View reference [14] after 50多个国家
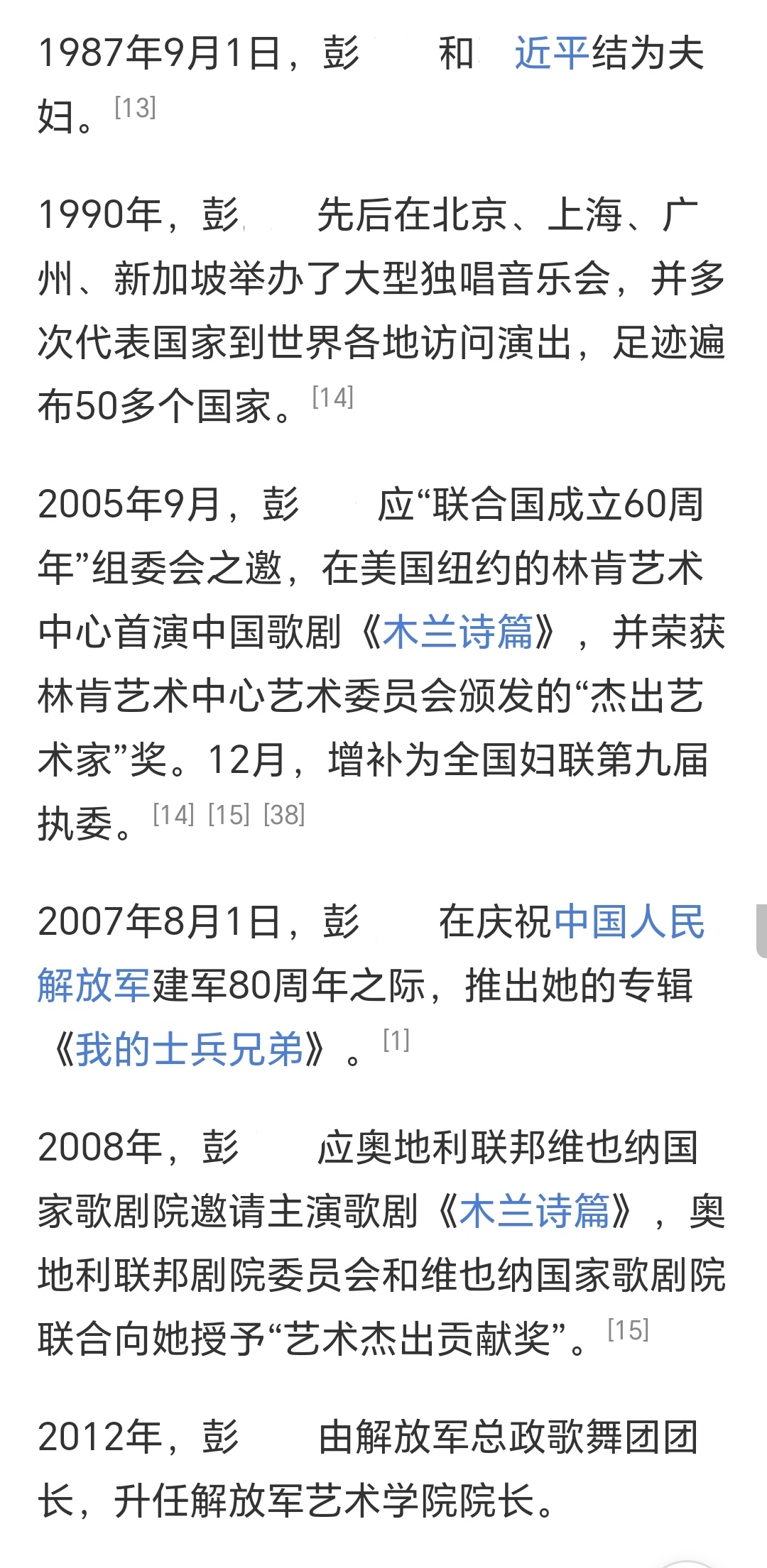This screenshot has height=1568, width=767. pos(333,398)
